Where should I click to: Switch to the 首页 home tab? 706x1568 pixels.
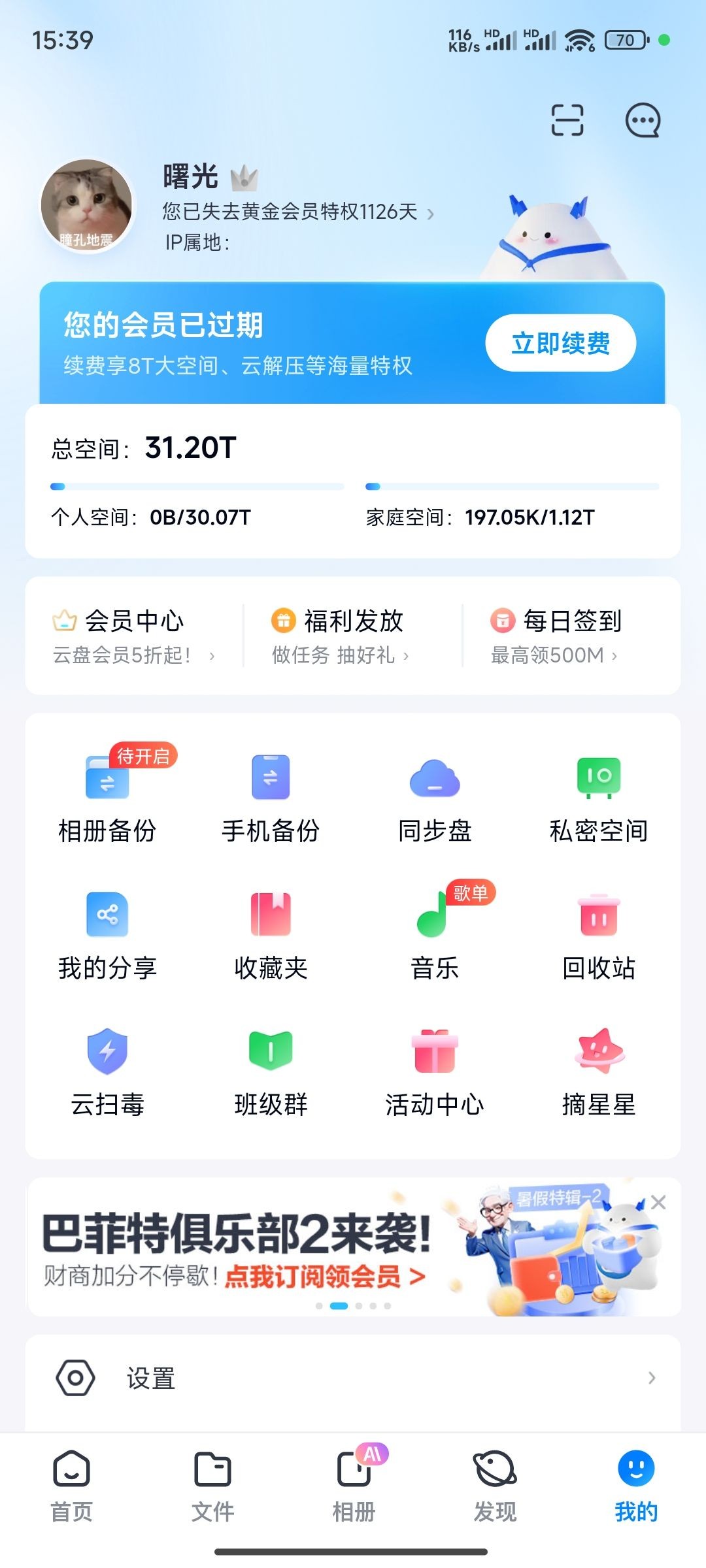71,1484
